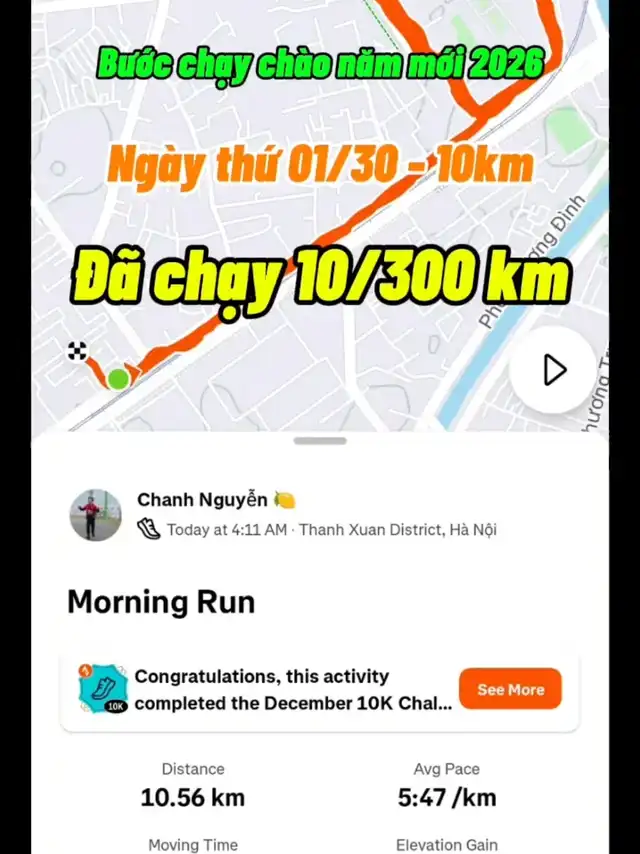Screen dimensions: 640x854
Task: Open the Chanh Nguyễn athlete name
Action: click(202, 499)
